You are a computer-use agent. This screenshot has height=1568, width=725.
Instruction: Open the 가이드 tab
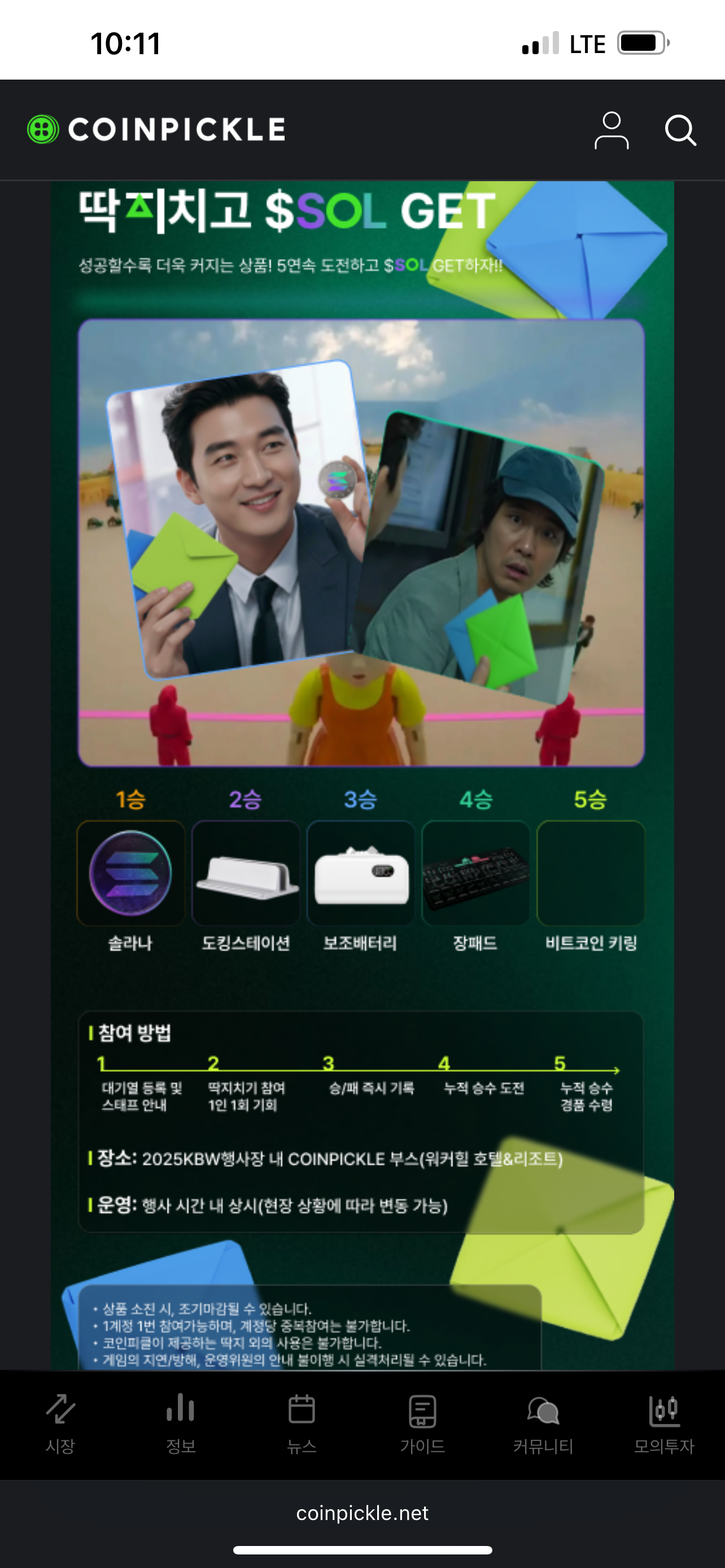(x=422, y=1424)
